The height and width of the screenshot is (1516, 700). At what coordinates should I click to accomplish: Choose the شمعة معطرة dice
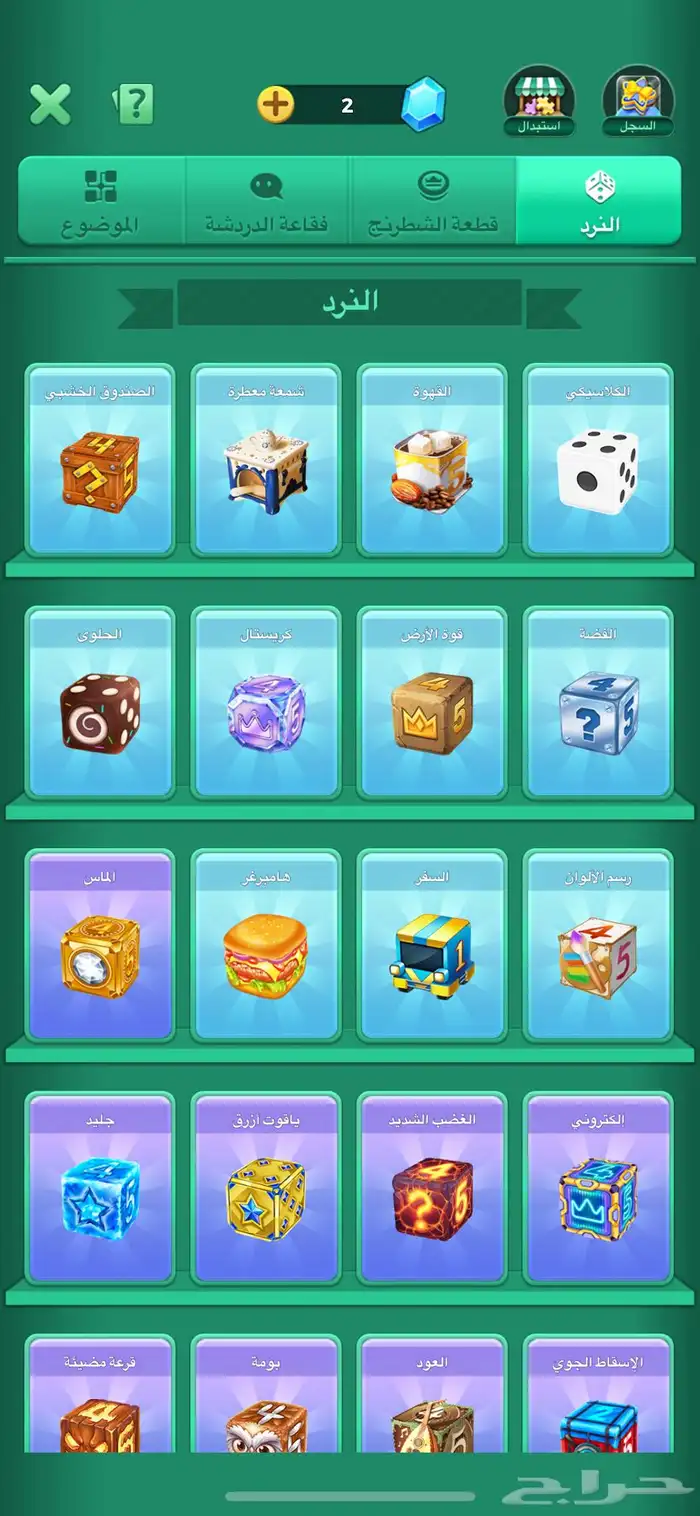(266, 460)
